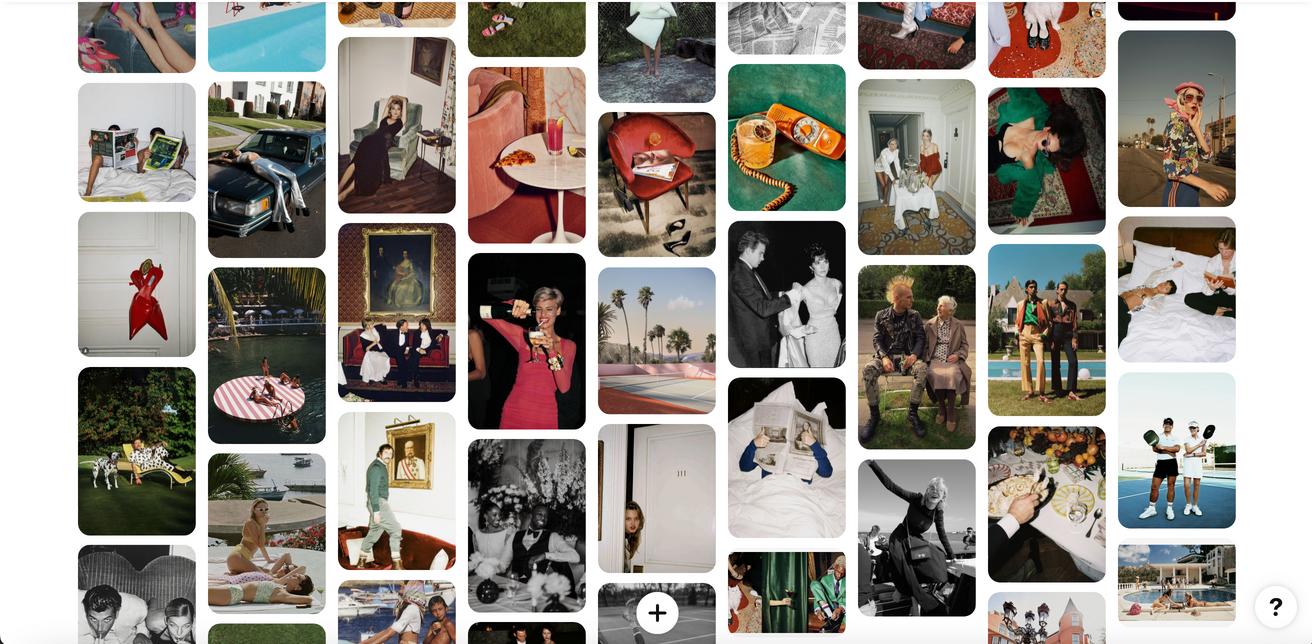The width and height of the screenshot is (1312, 644).
Task: Open the red chair on grass pin
Action: click(657, 184)
